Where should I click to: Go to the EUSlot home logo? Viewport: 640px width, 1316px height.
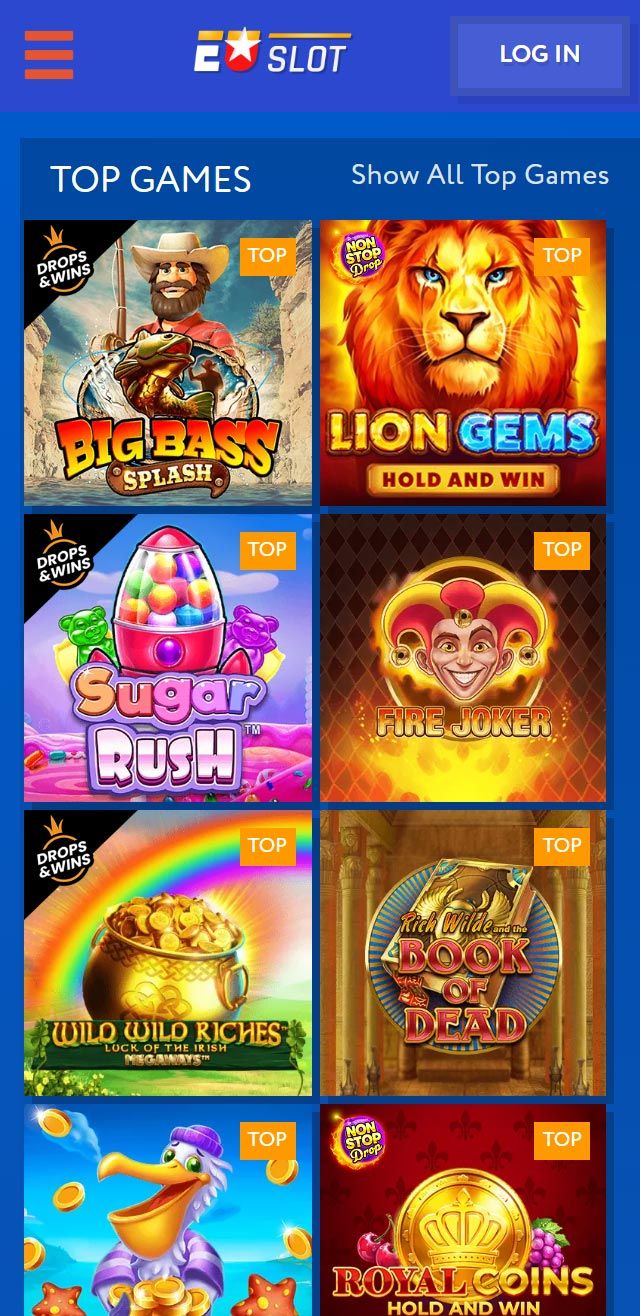(272, 52)
